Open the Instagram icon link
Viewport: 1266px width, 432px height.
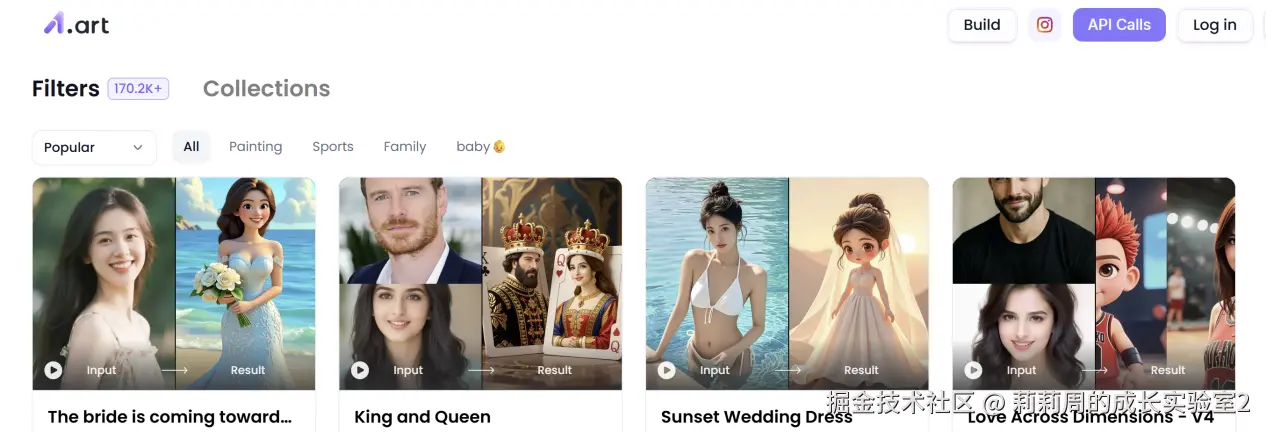(1044, 25)
